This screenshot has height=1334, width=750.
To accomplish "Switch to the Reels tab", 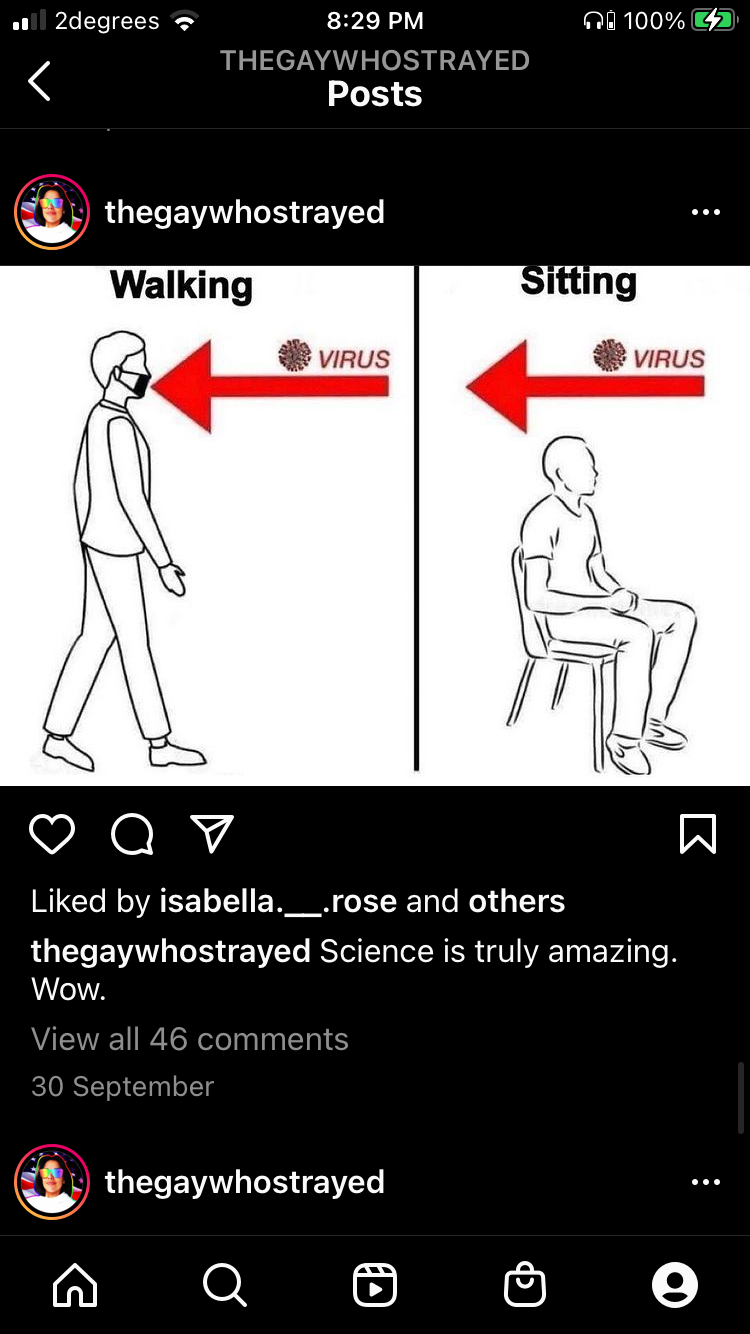I will pos(375,1284).
